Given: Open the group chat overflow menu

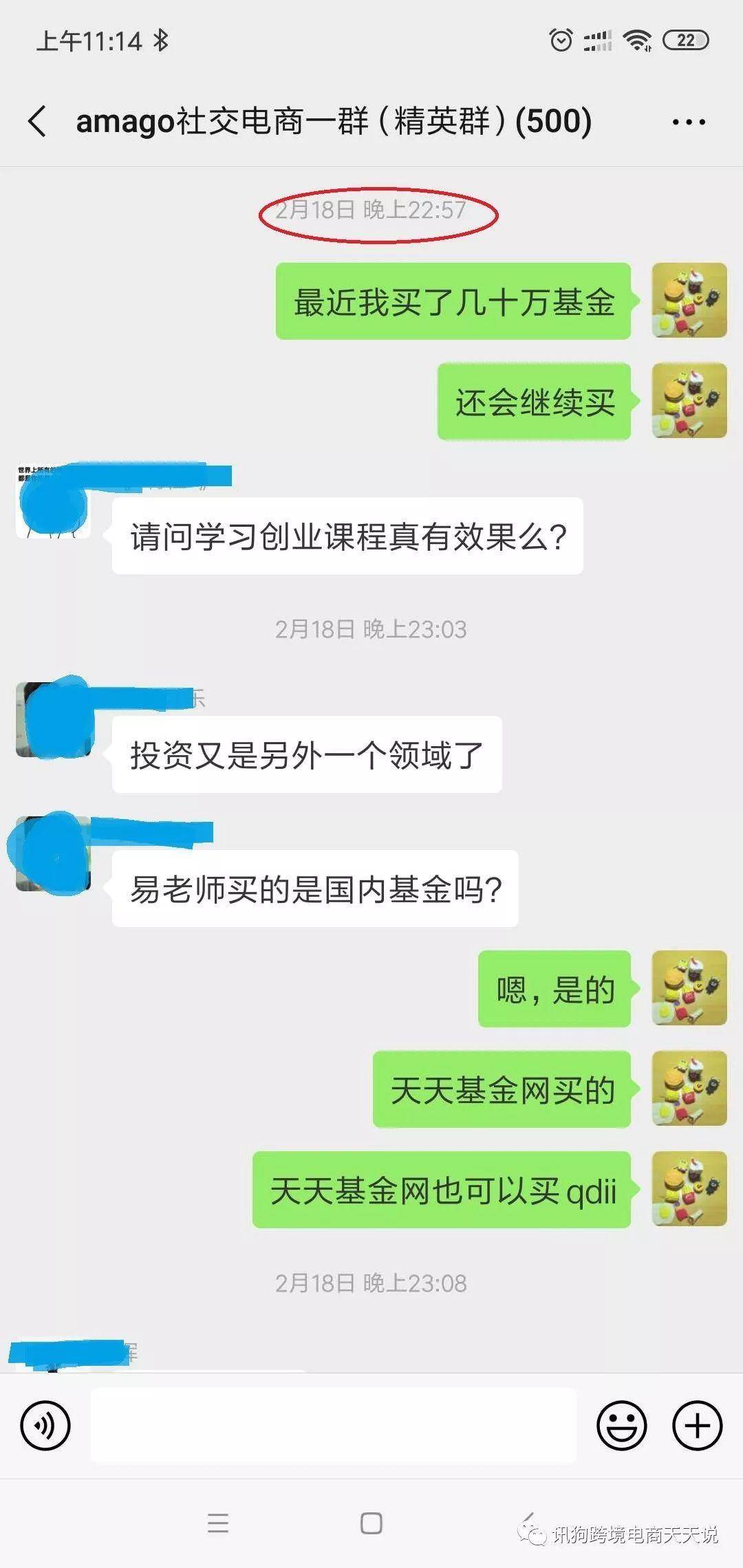Looking at the screenshot, I should point(689,122).
